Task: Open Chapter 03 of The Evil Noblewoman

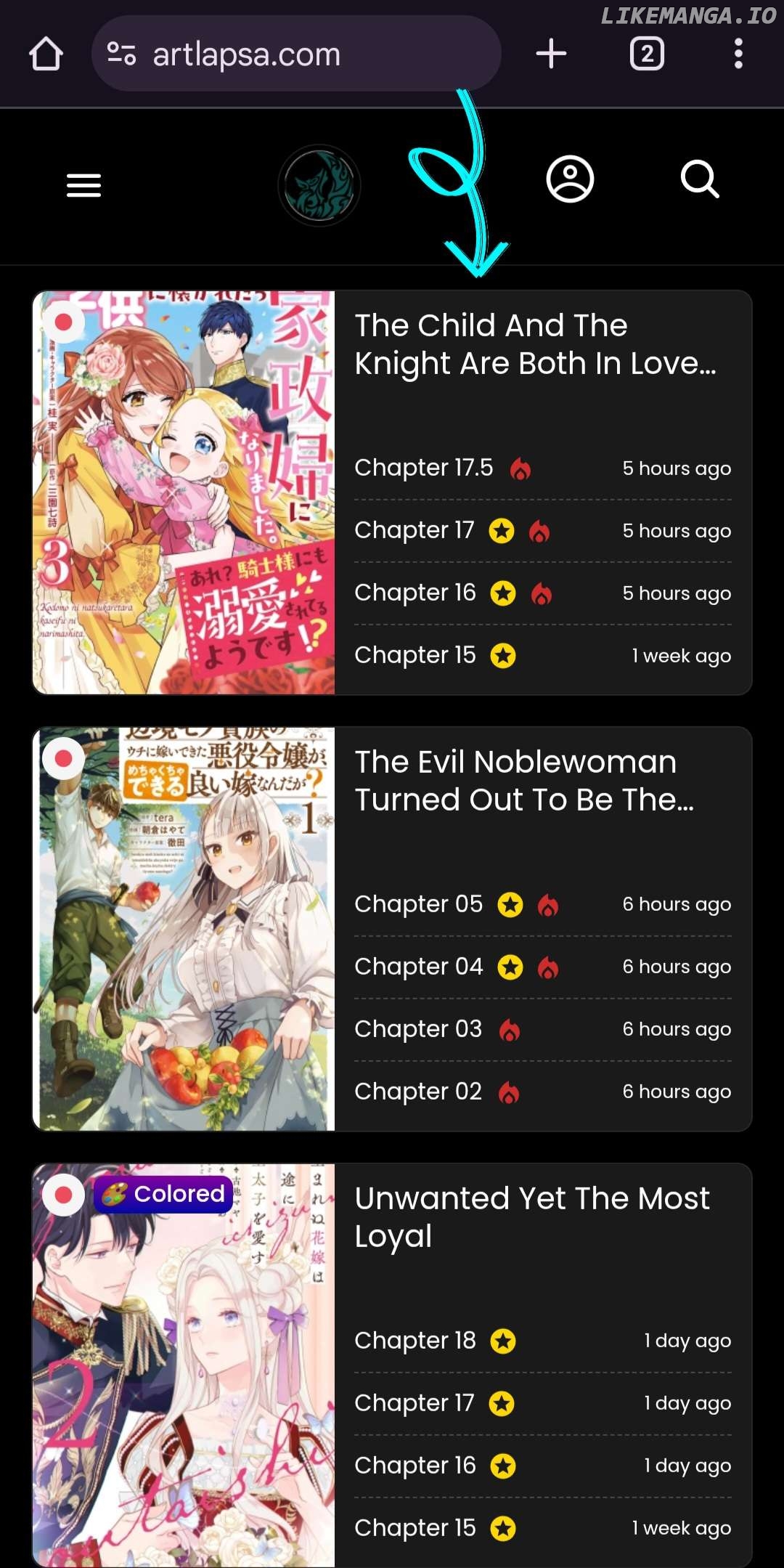Action: click(x=417, y=1029)
